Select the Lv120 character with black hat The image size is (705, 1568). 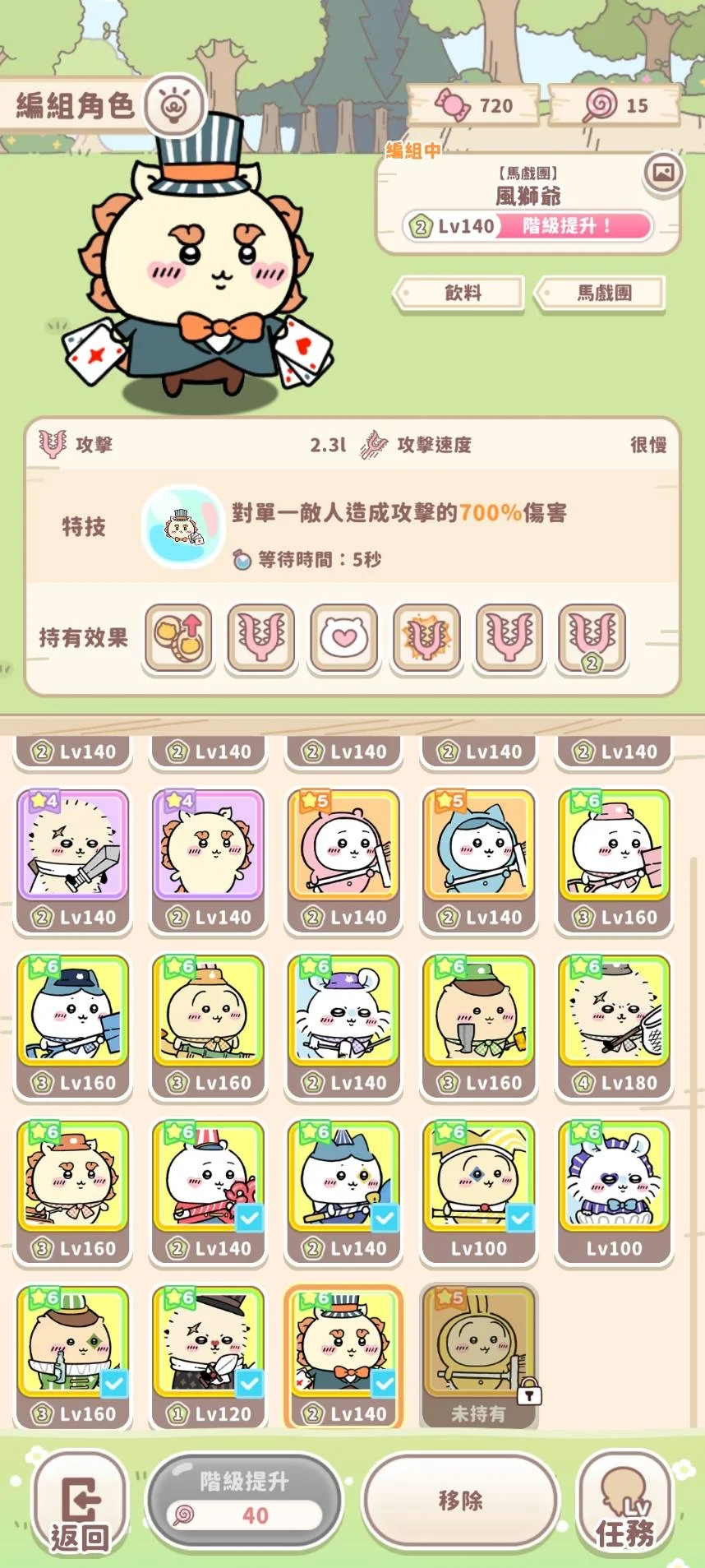click(x=208, y=1355)
